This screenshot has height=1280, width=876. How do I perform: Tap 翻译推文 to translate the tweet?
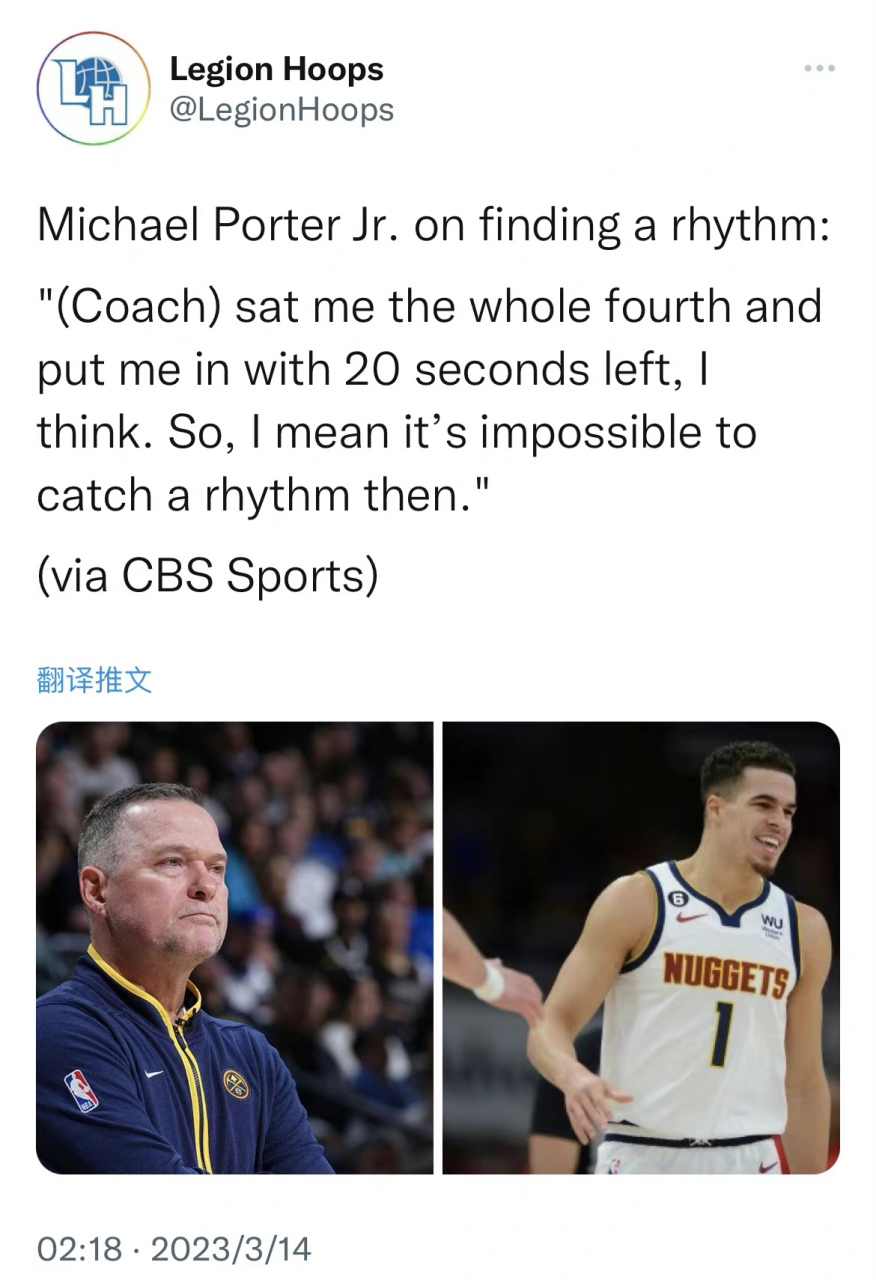(x=94, y=681)
